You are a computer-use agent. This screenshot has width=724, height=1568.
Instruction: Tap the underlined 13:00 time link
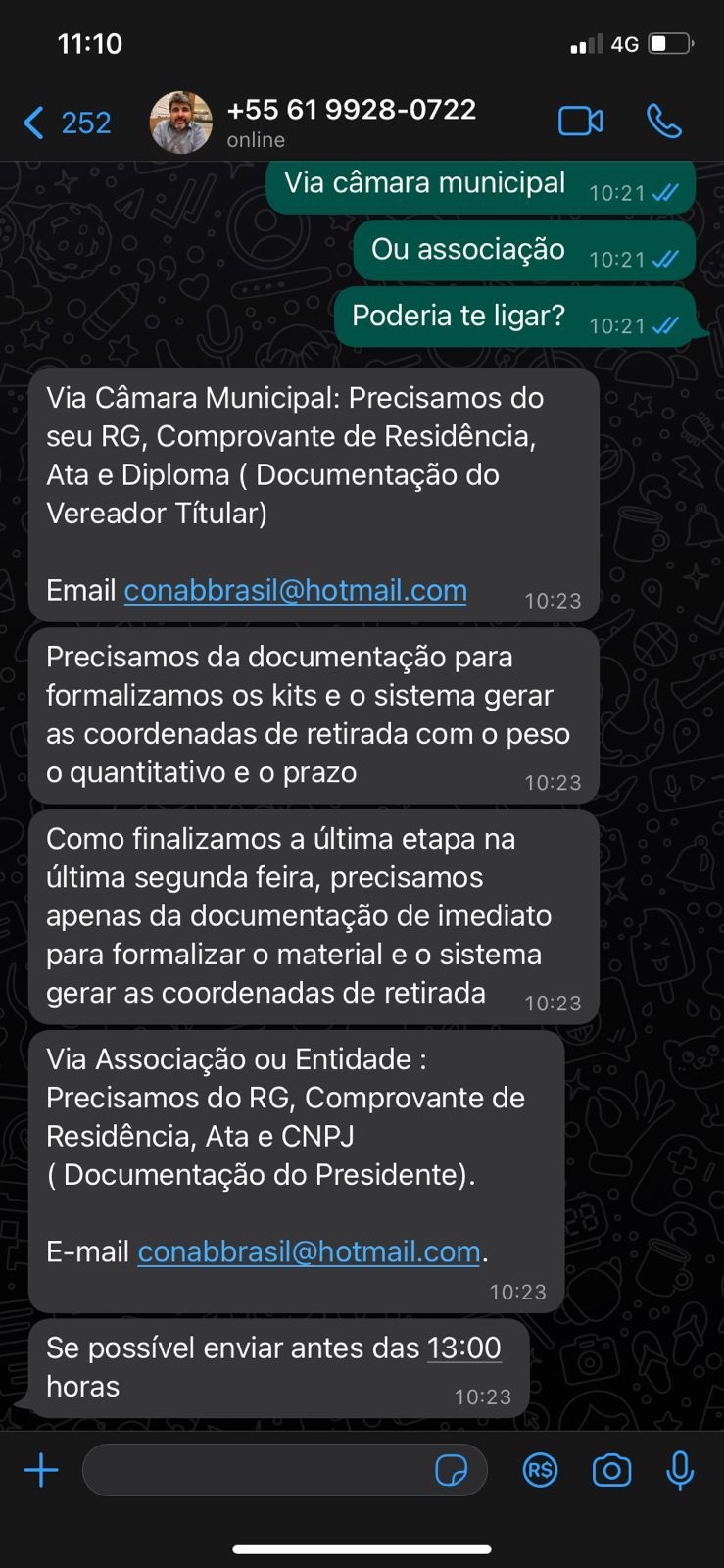click(x=463, y=1348)
